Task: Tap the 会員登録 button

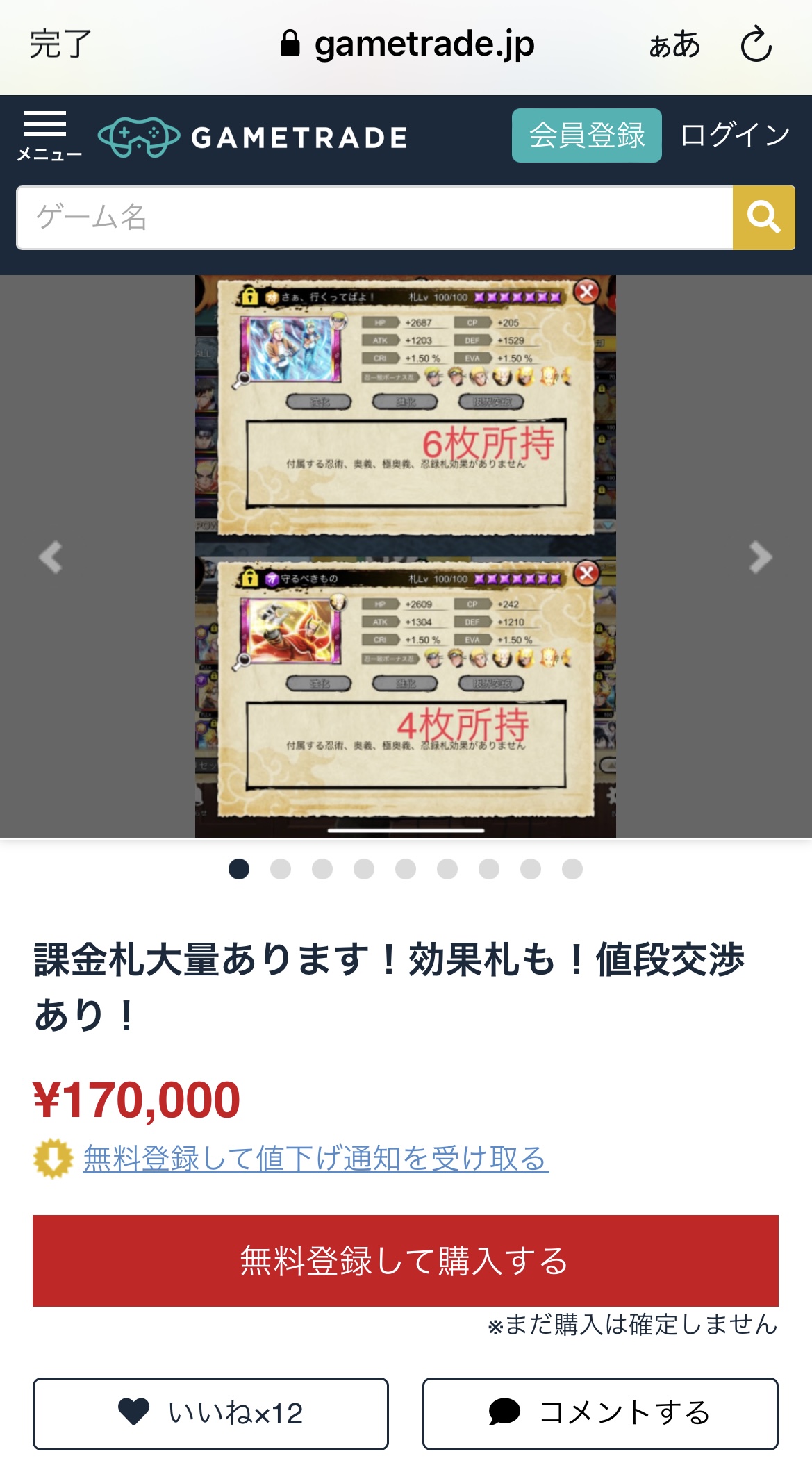Action: click(x=586, y=135)
